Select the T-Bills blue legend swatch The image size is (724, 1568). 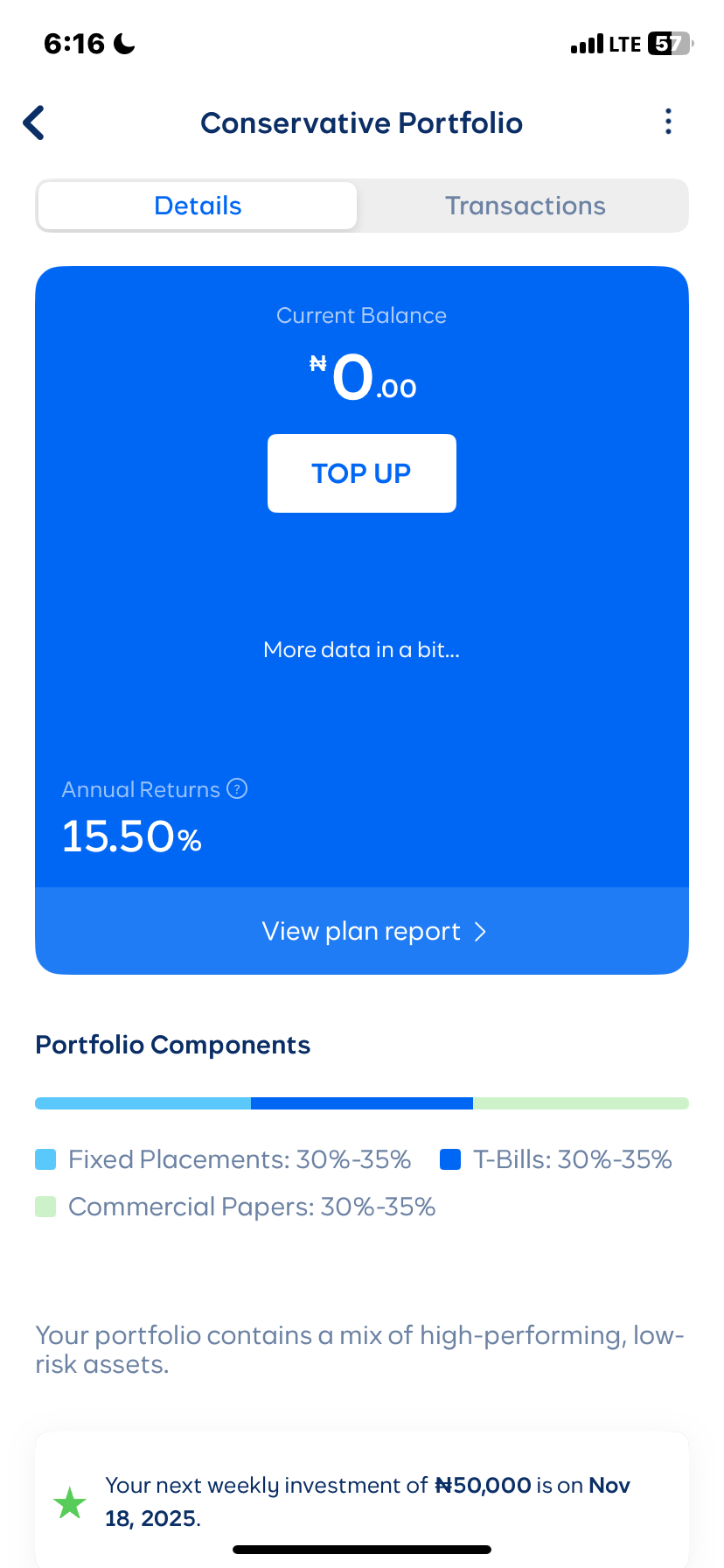(449, 1158)
